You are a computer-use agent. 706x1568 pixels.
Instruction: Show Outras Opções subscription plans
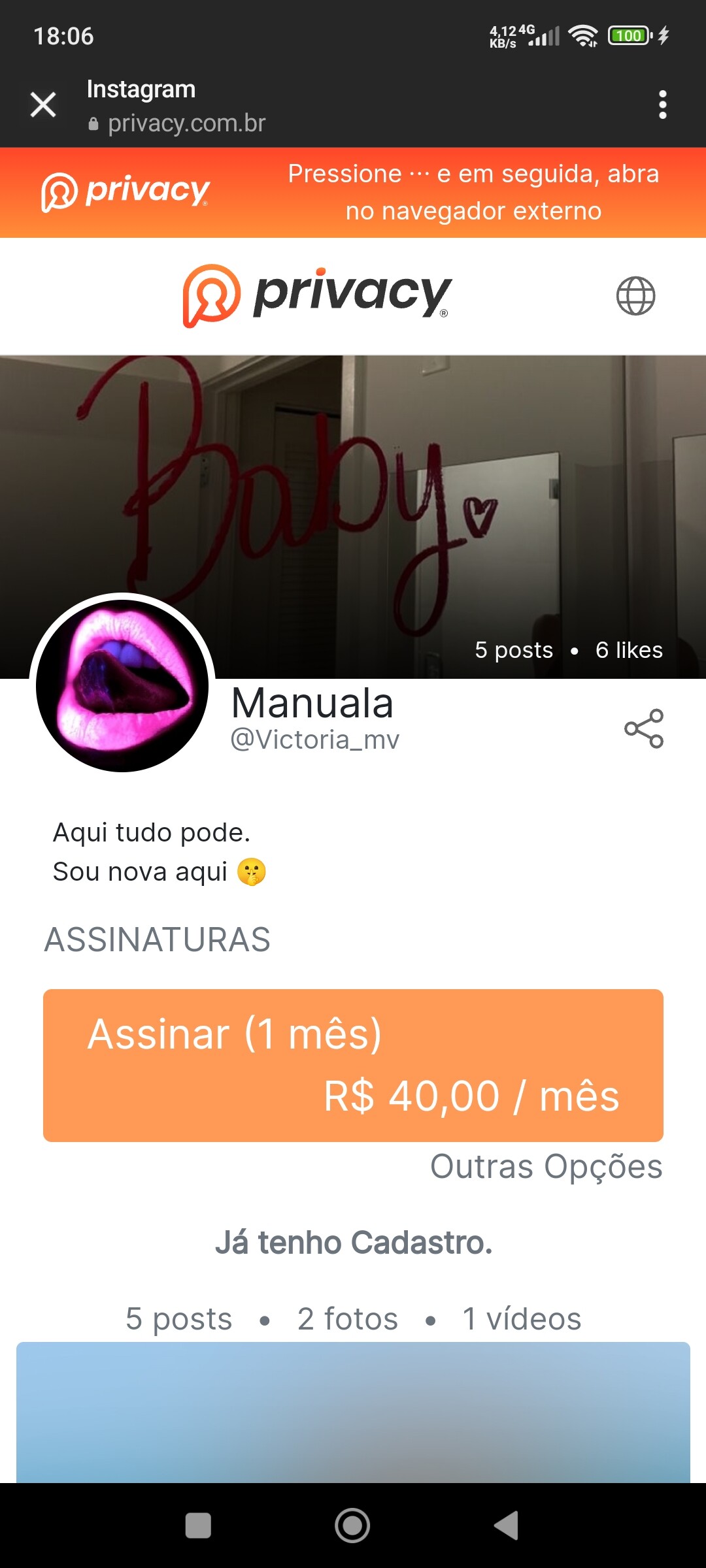(x=546, y=1167)
